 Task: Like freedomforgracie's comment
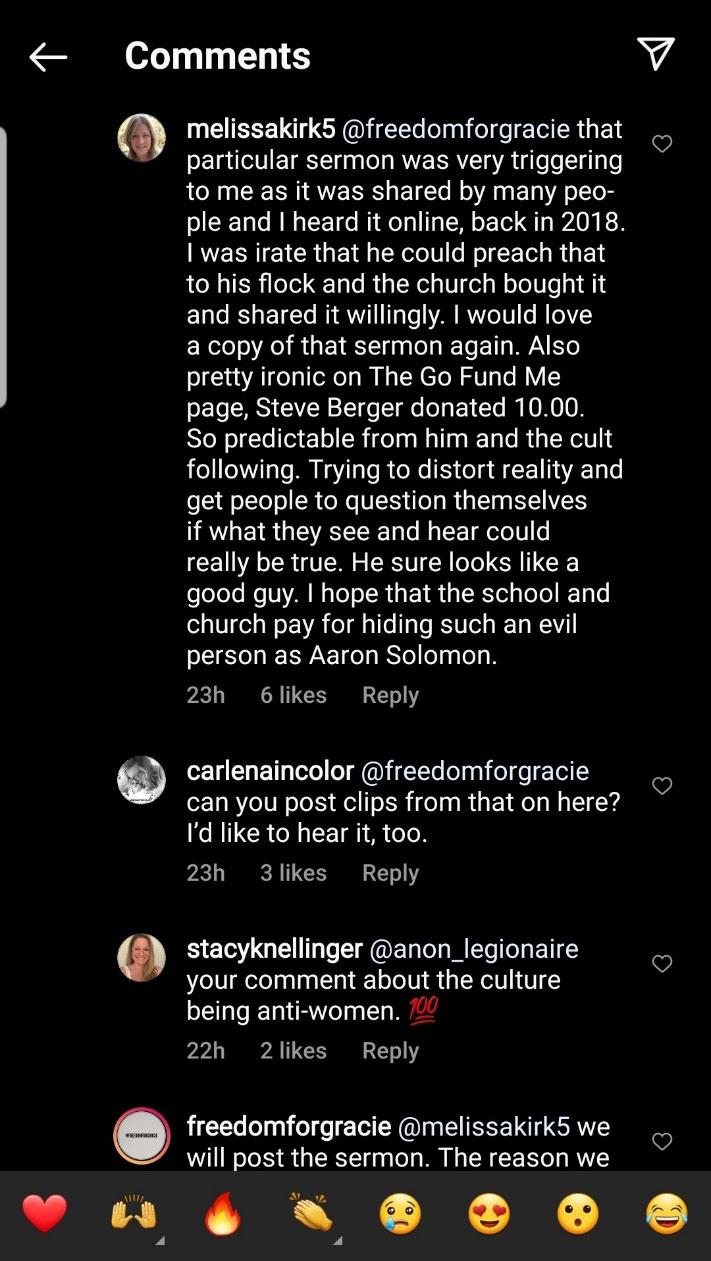click(x=662, y=1141)
